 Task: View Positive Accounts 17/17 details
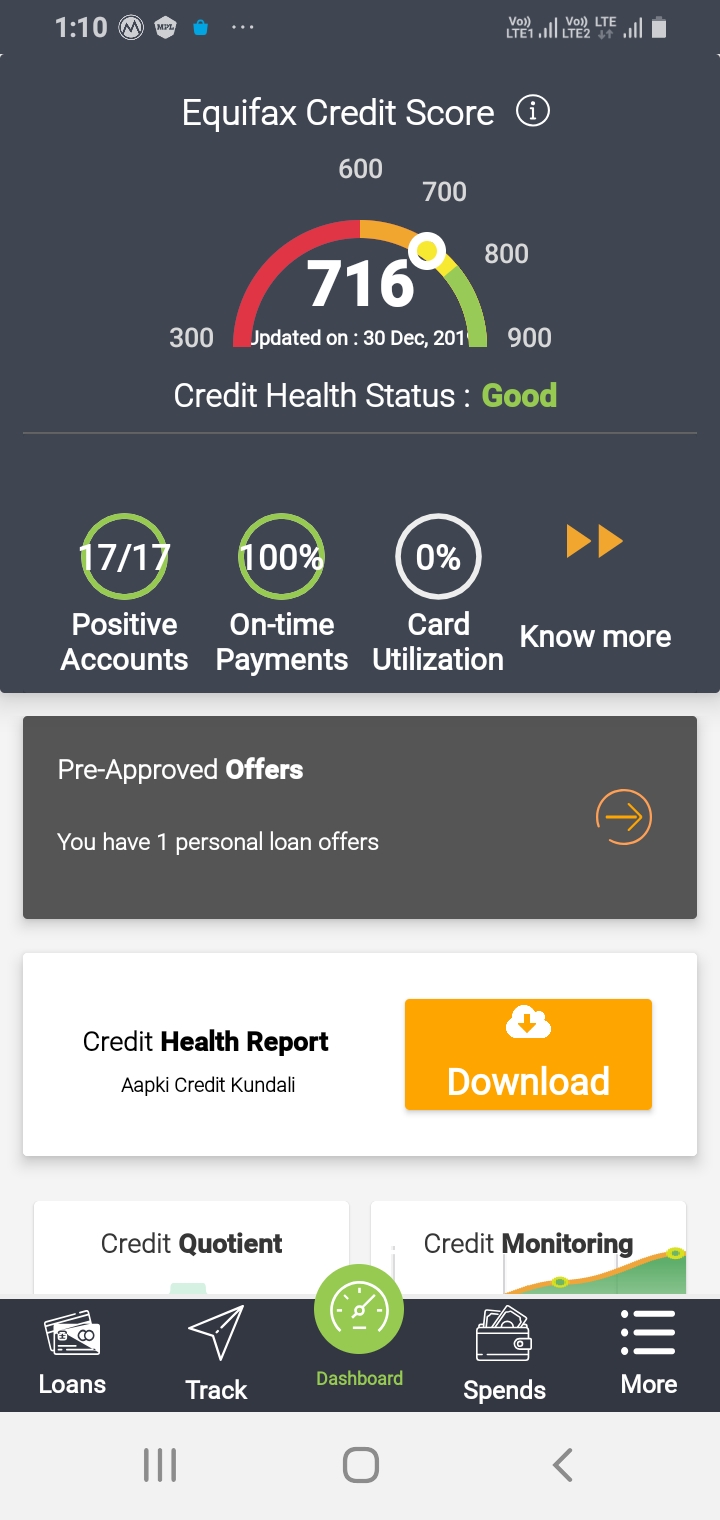click(x=124, y=594)
